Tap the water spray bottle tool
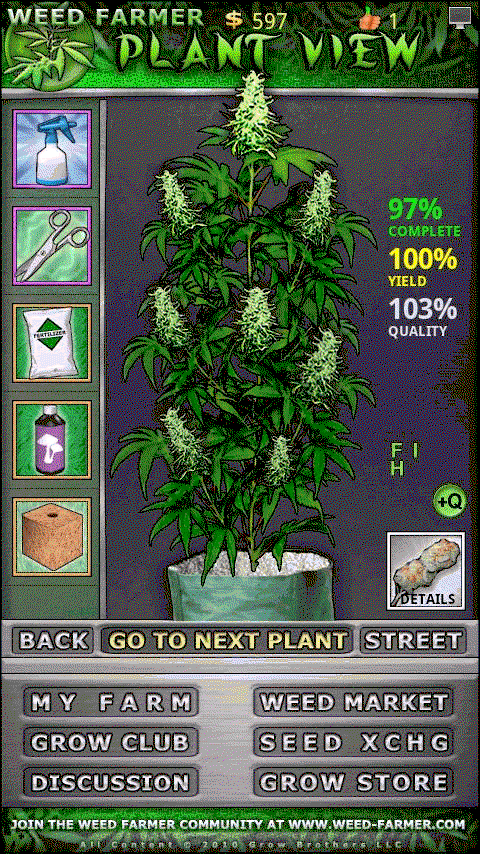The height and width of the screenshot is (854, 480). click(x=52, y=149)
